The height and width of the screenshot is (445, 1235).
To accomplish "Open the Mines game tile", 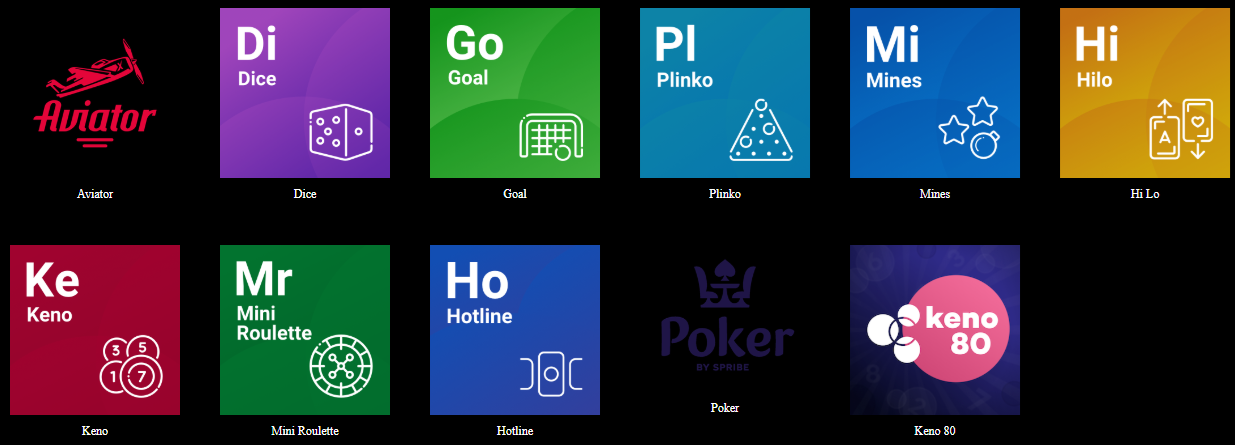I will (935, 93).
